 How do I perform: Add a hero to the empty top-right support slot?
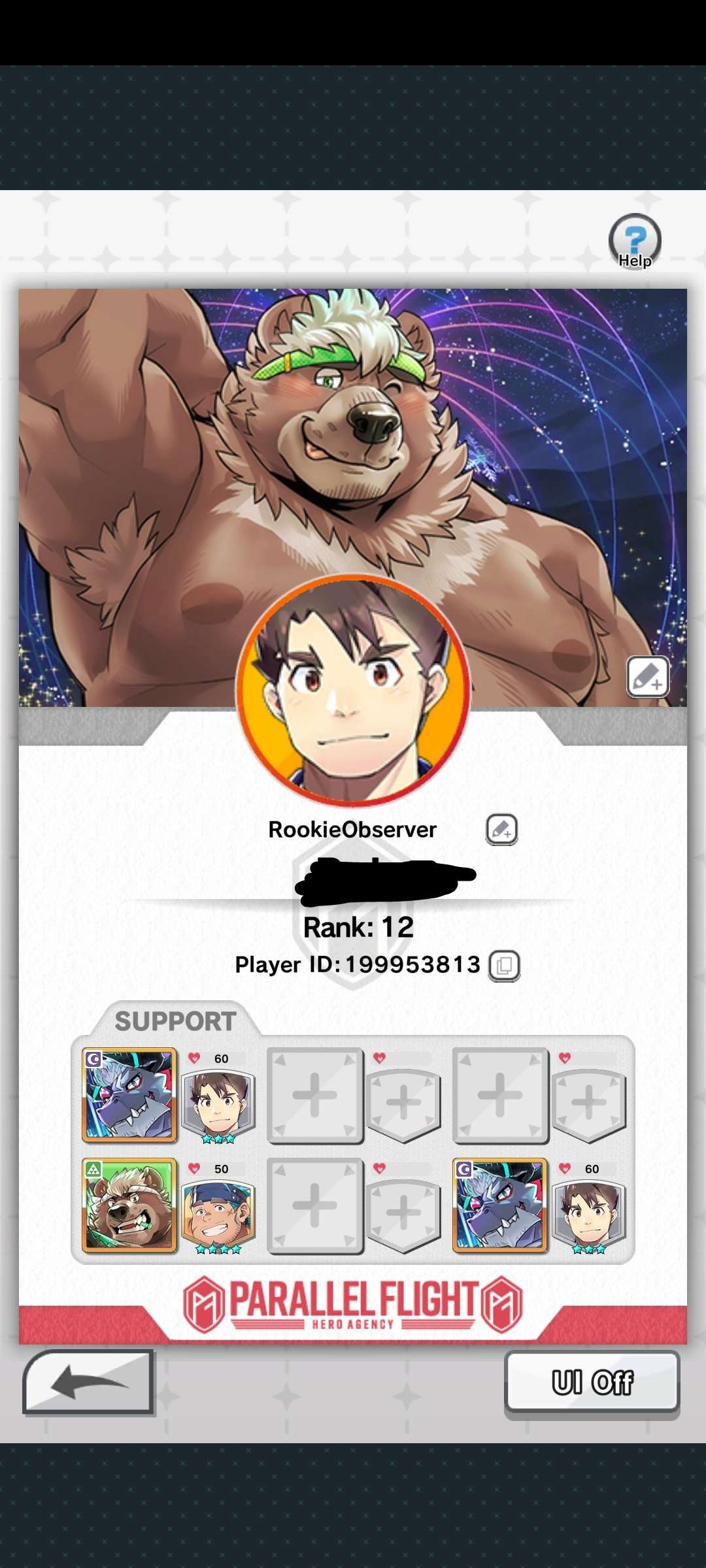[500, 1096]
